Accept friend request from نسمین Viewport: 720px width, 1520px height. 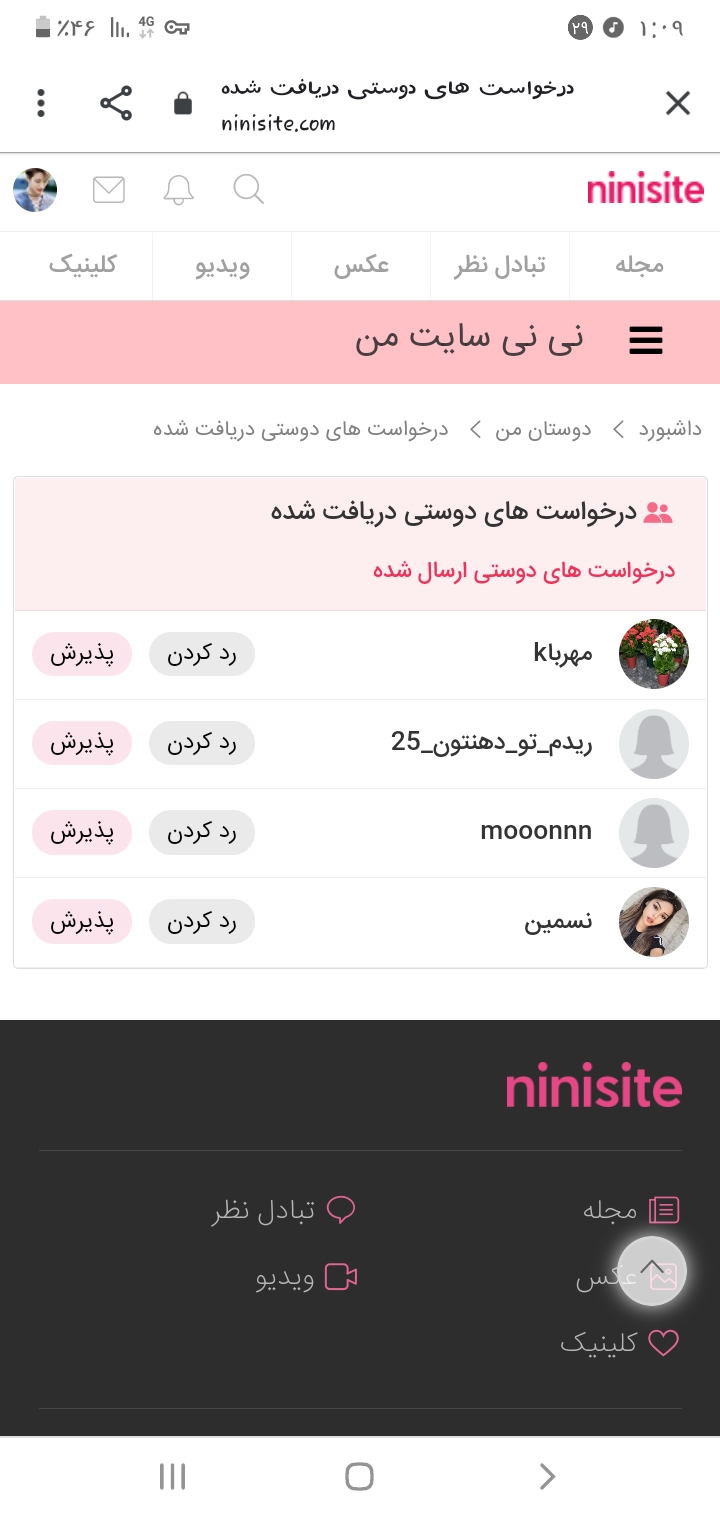click(x=82, y=921)
